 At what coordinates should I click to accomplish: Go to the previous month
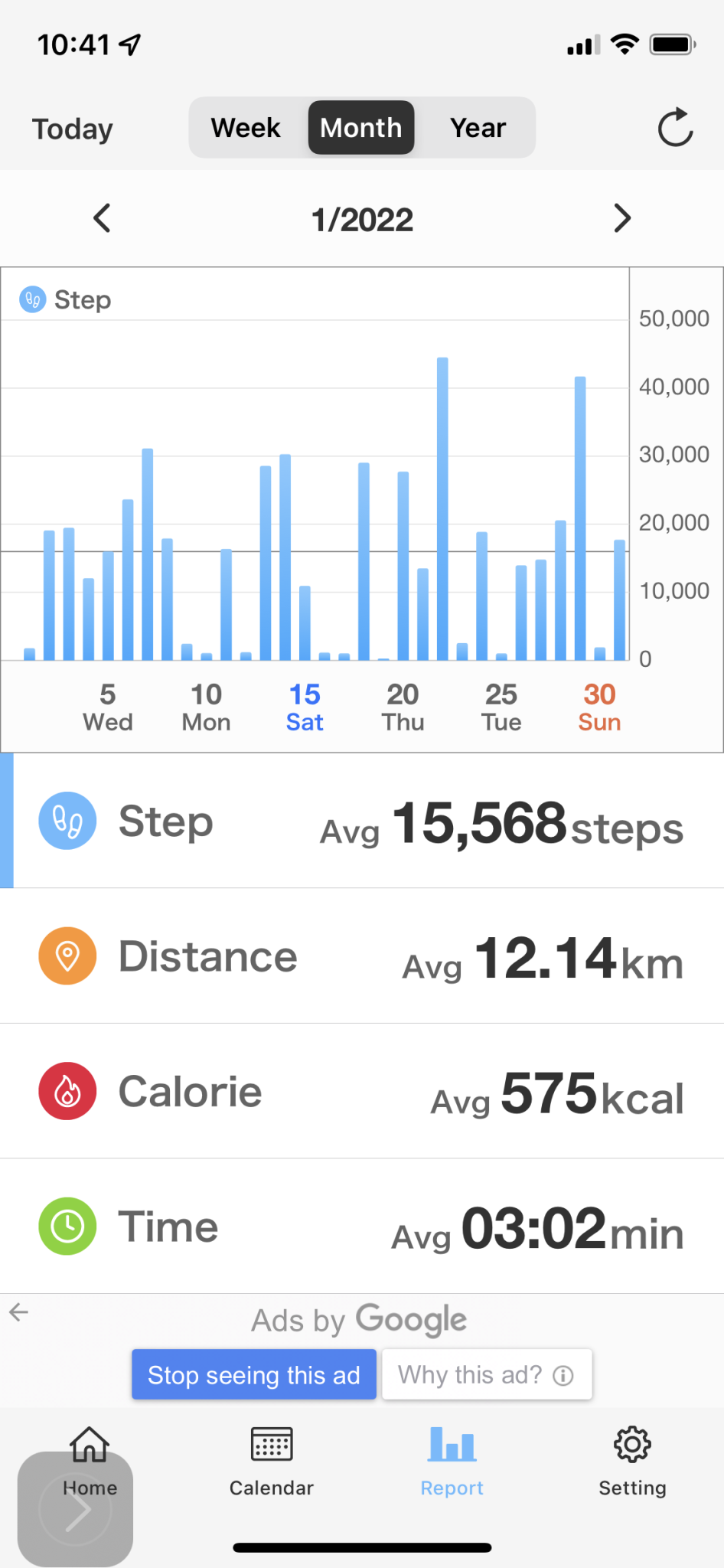102,219
